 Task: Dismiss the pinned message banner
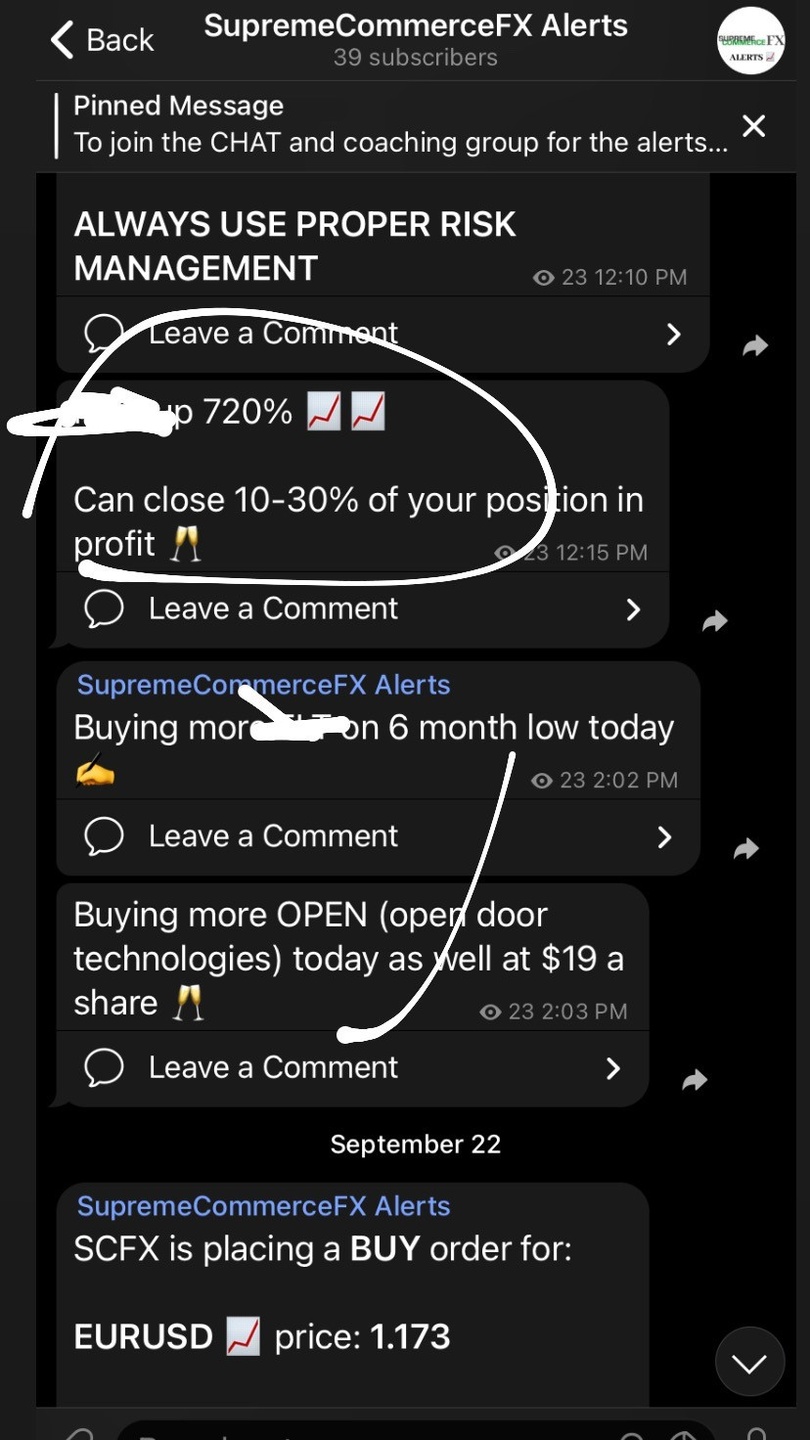753,126
